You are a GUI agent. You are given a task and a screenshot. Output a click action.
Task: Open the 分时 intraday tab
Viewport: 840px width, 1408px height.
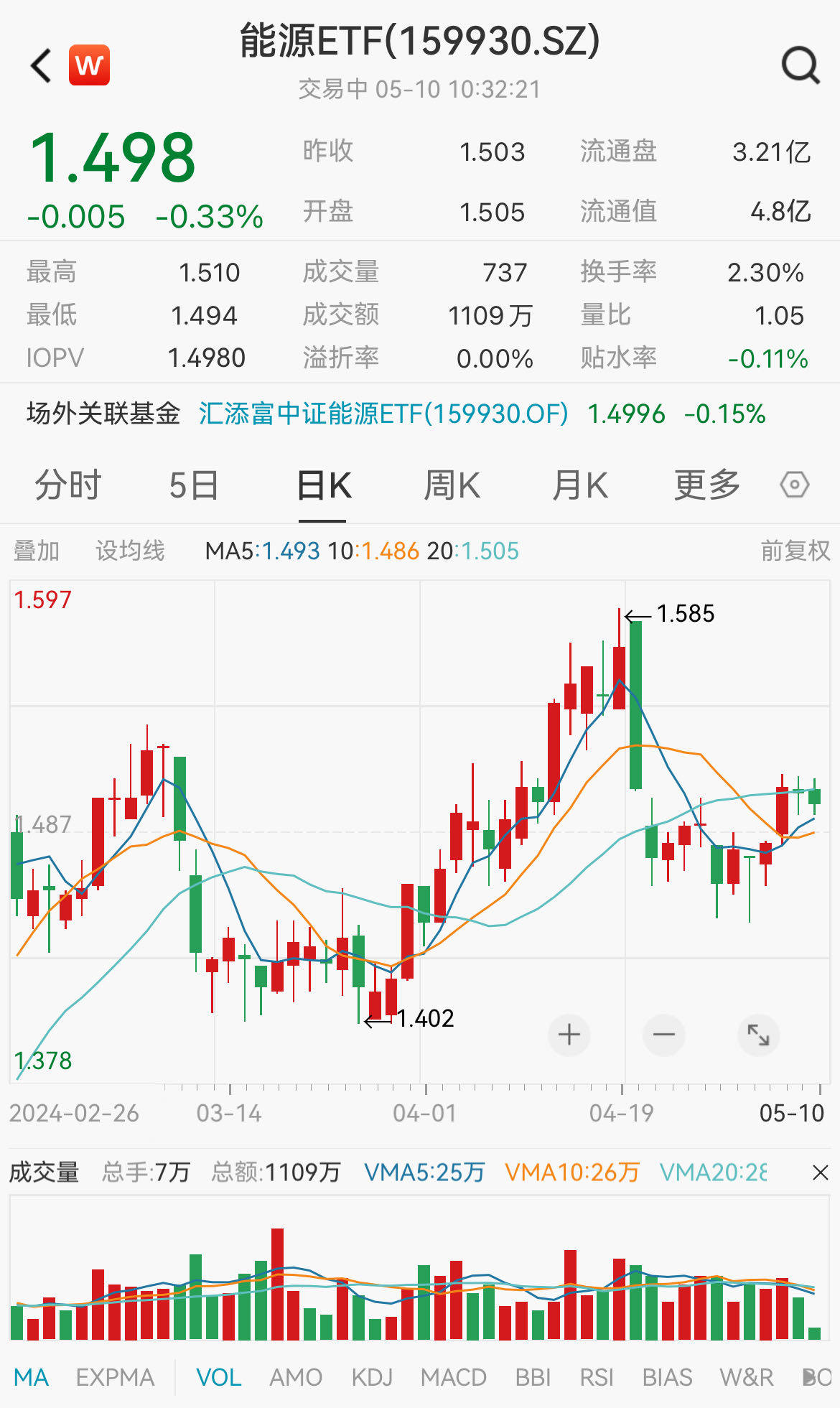tap(67, 484)
